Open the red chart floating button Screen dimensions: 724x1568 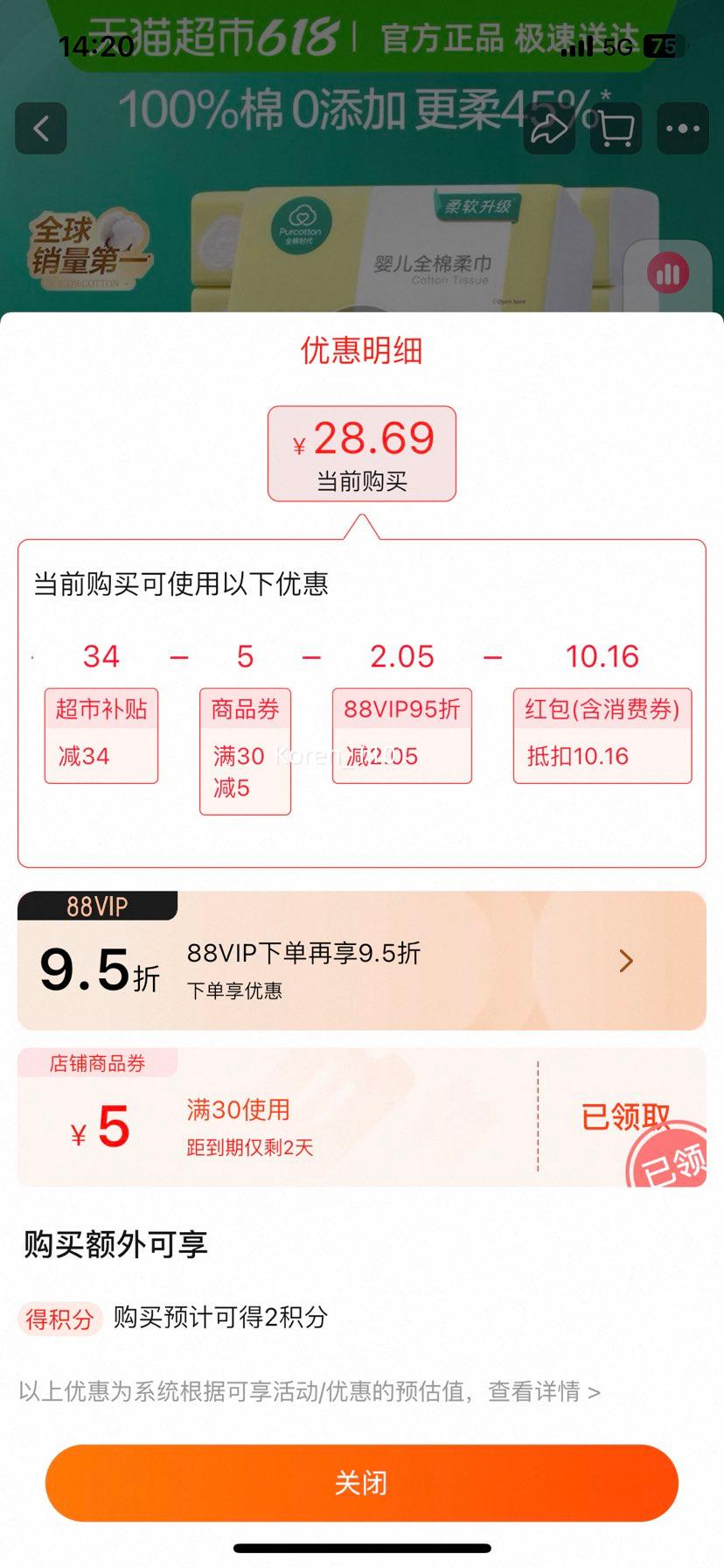(x=668, y=275)
